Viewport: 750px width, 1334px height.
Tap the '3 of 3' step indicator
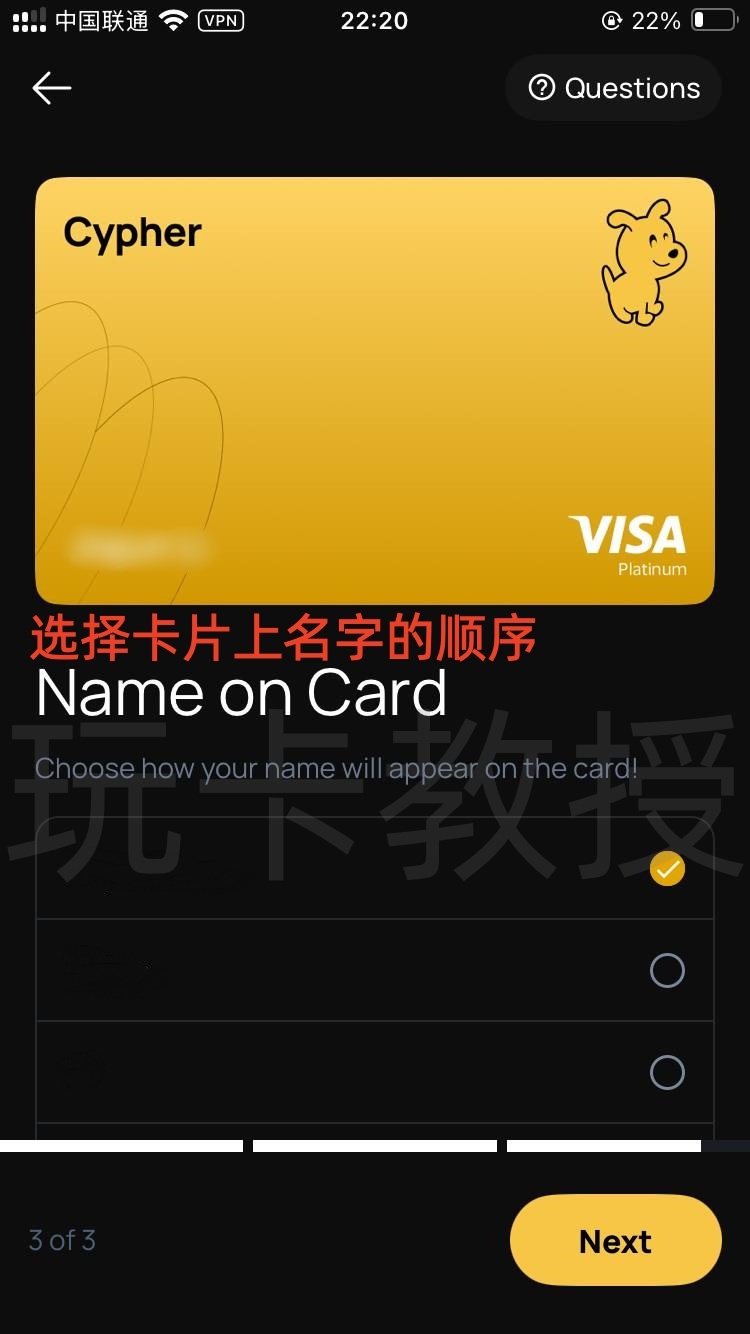click(x=62, y=1240)
